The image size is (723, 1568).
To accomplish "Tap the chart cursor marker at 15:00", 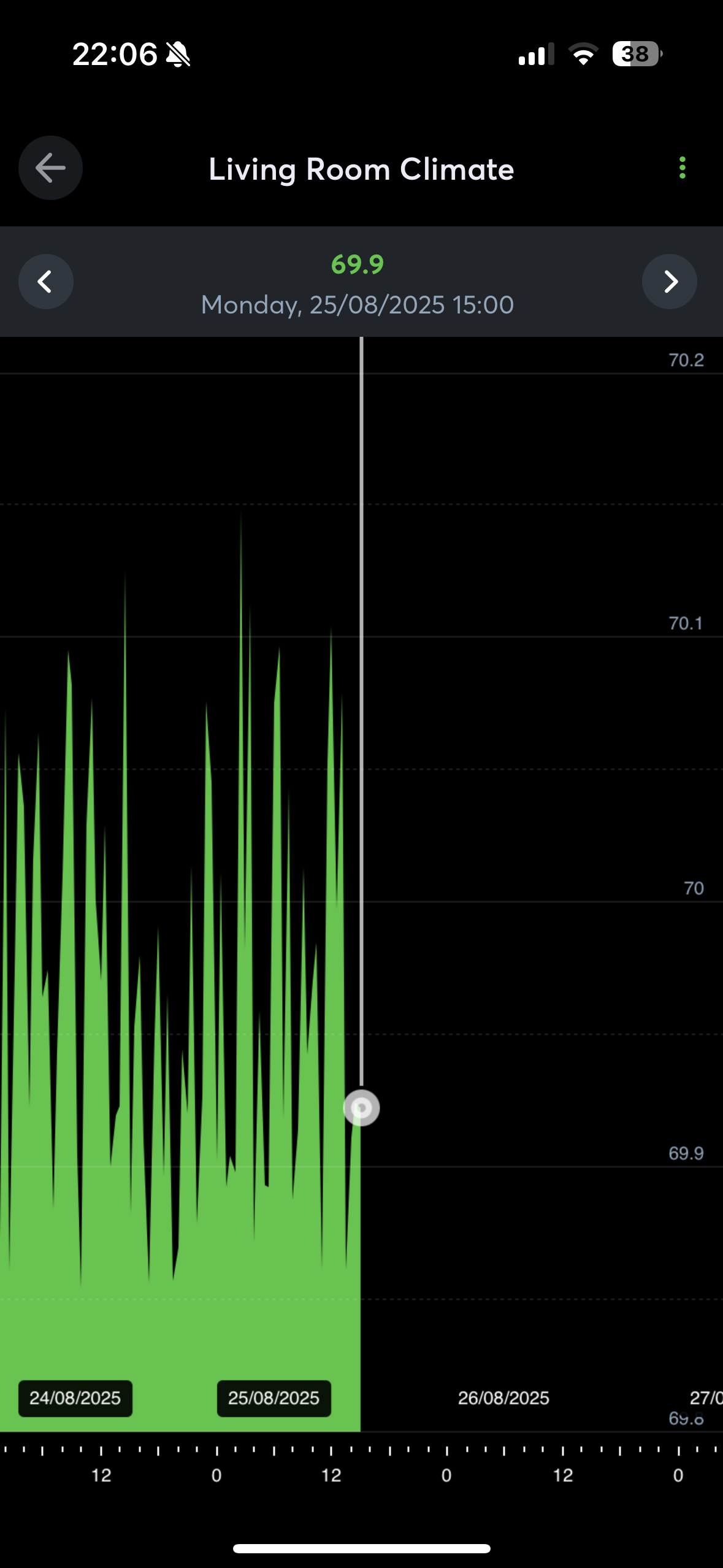I will point(361,1108).
